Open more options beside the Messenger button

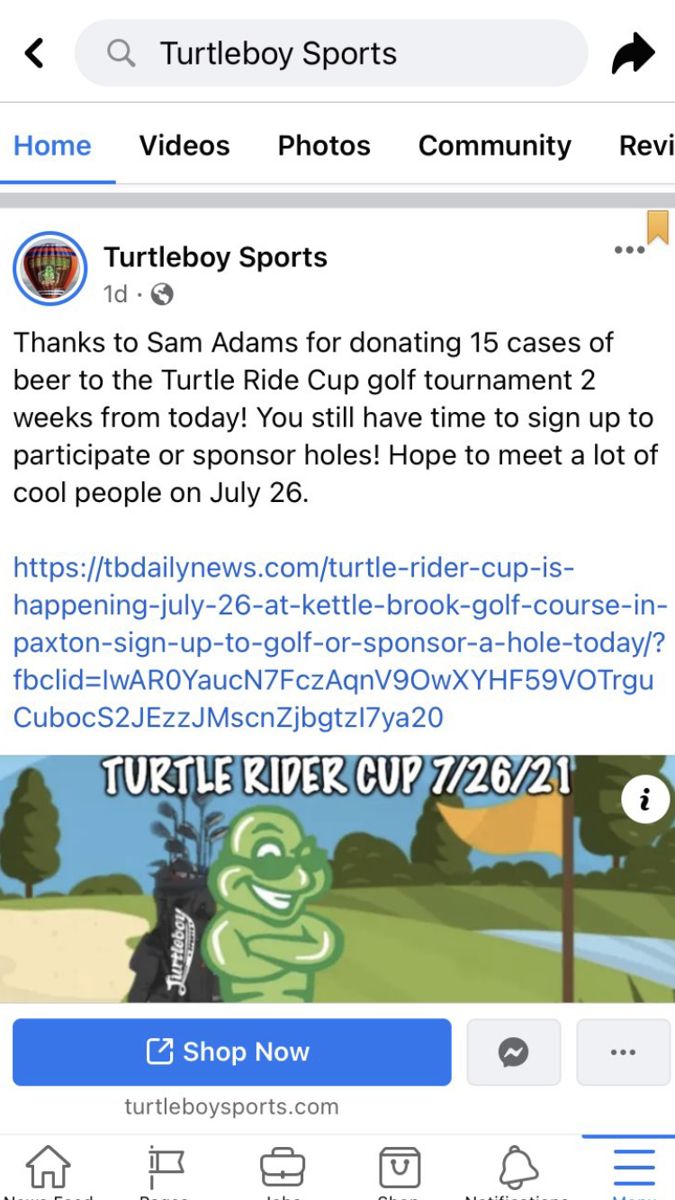coord(623,1052)
